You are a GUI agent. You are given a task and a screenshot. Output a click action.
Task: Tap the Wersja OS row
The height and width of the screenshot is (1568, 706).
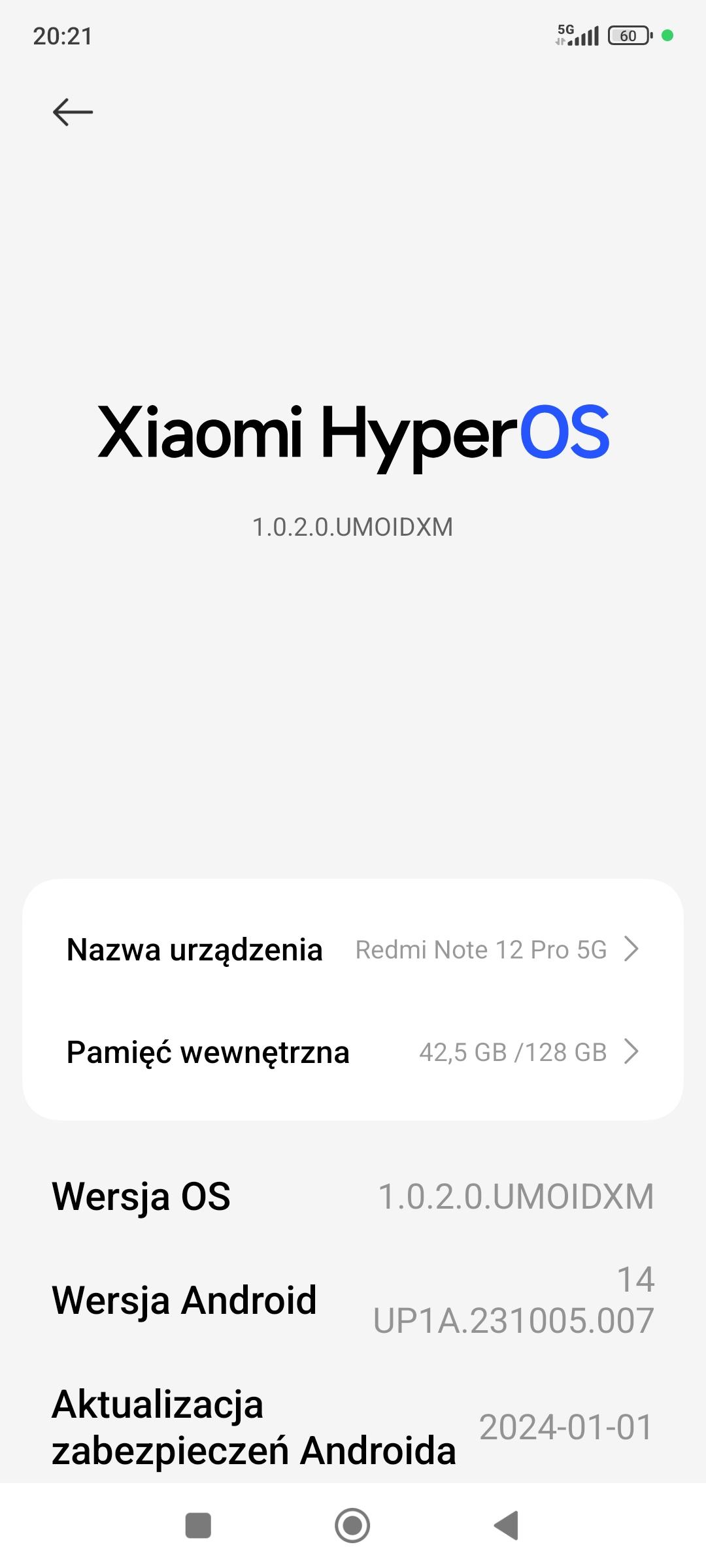click(x=353, y=1196)
